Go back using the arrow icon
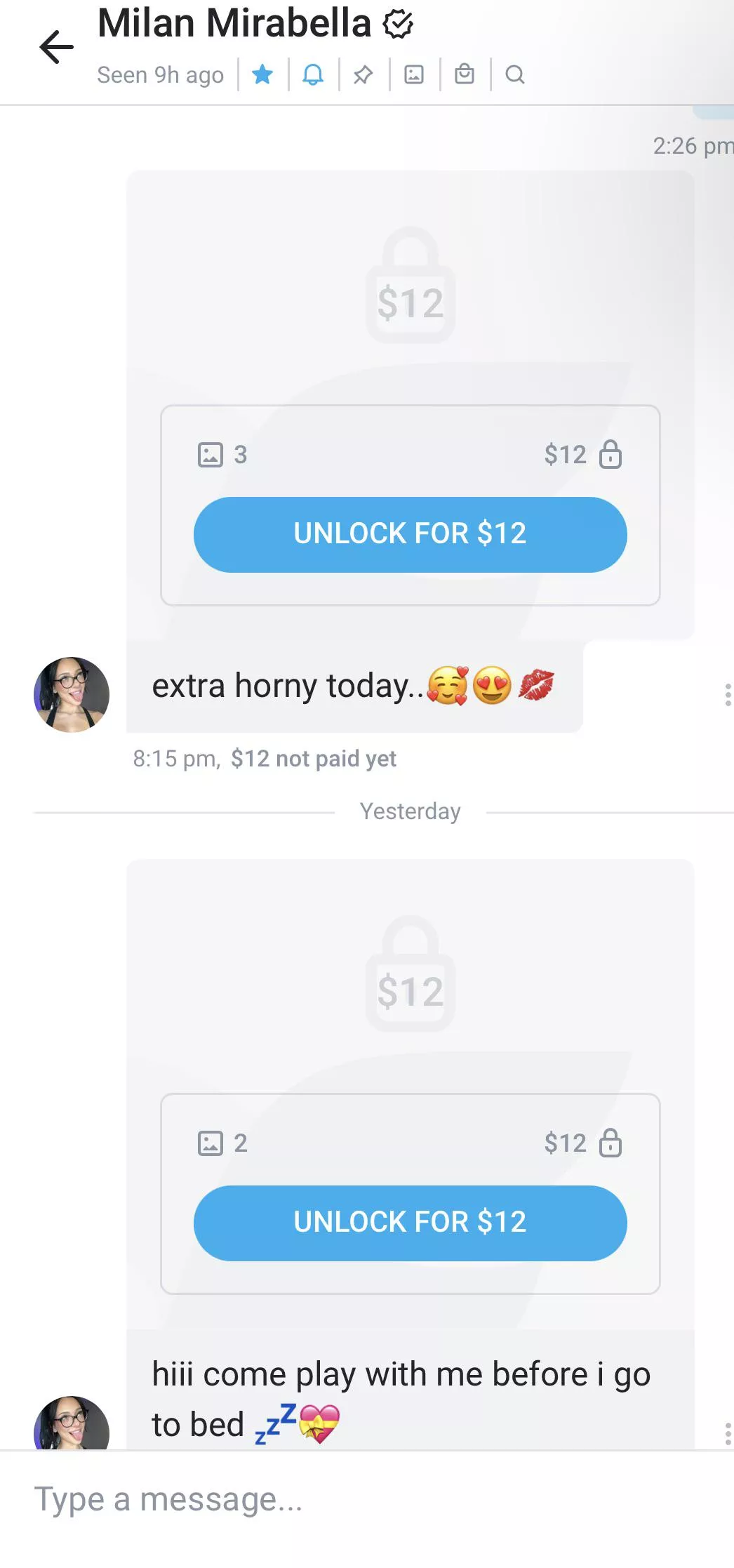 (x=56, y=47)
